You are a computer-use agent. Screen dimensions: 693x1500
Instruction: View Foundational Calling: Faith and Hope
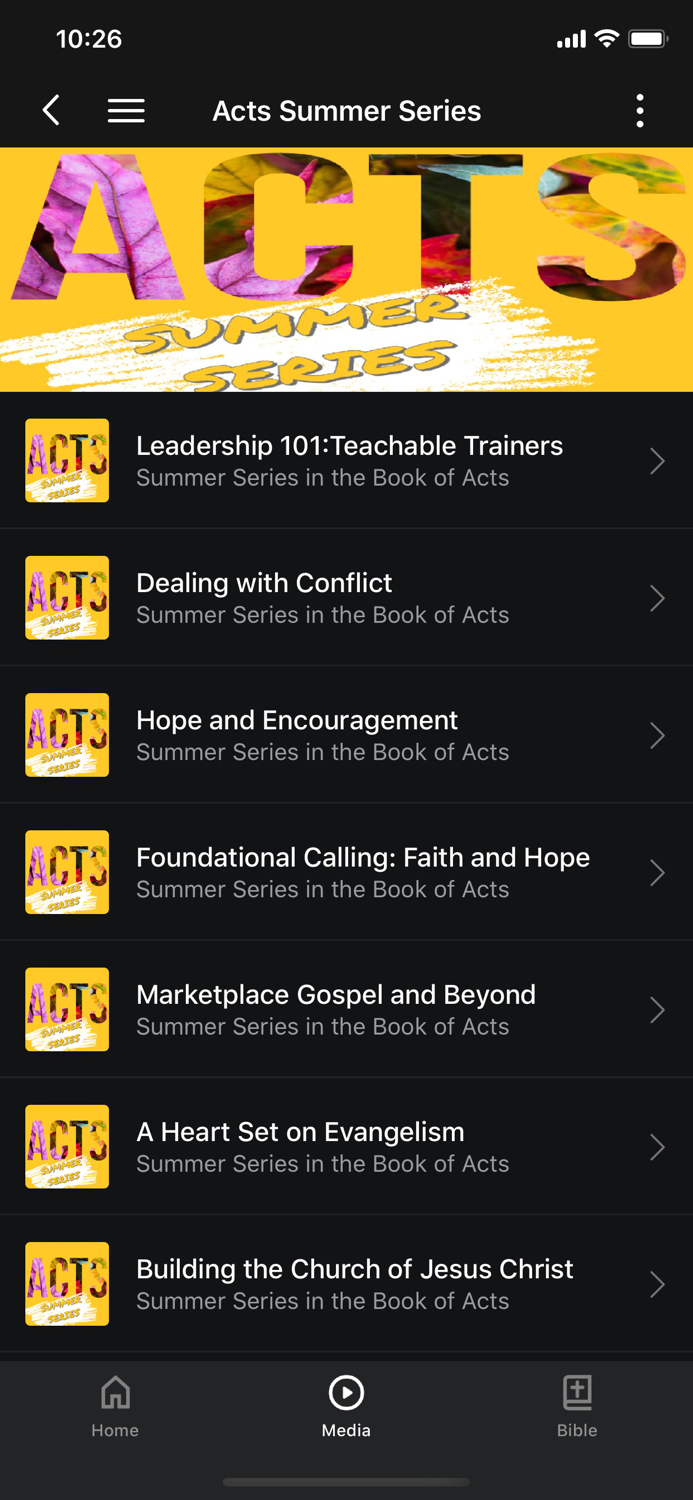(x=347, y=872)
